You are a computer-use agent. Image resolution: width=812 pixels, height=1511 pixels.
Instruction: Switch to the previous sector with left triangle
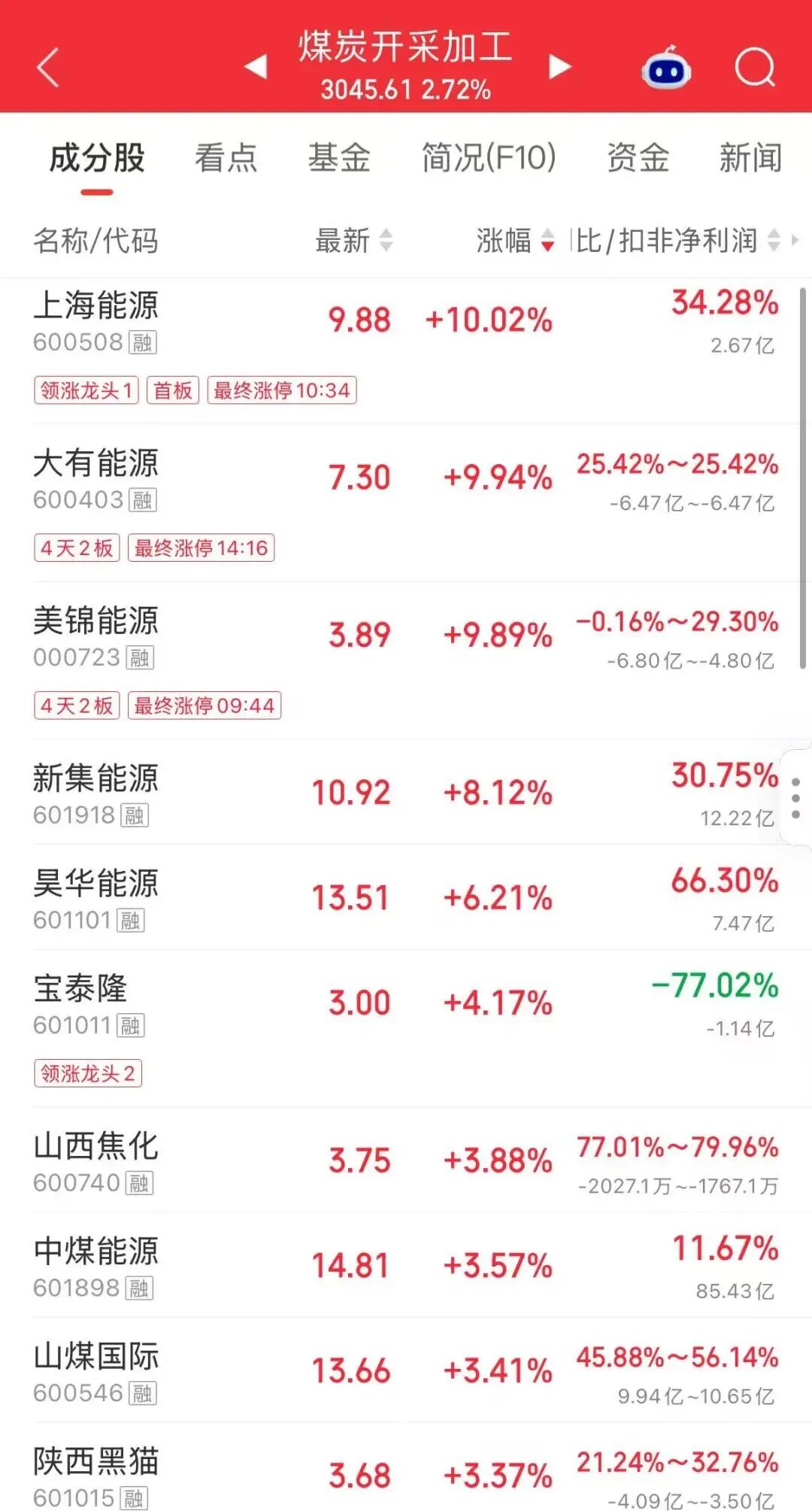(256, 66)
